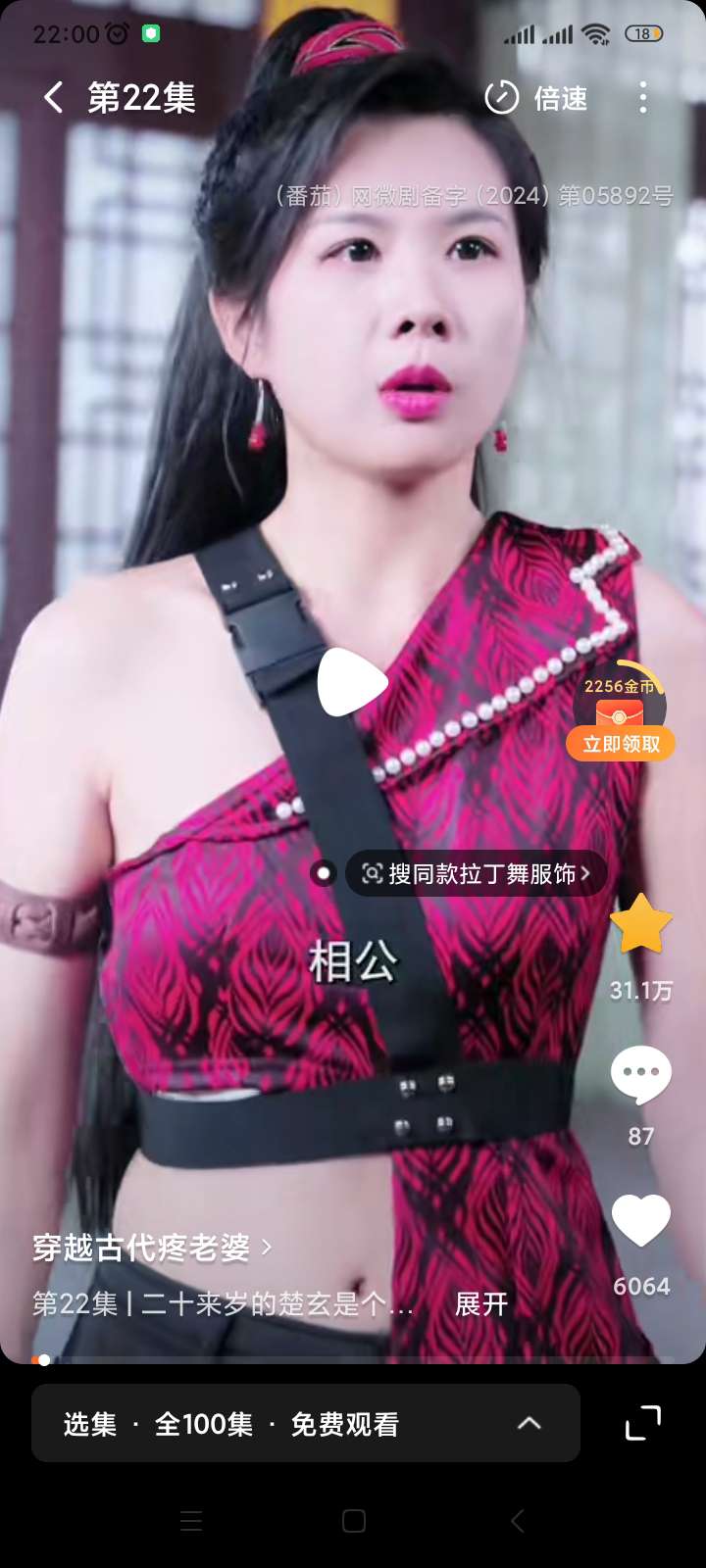Claim the coins via 立即领取
The width and height of the screenshot is (706, 1568).
pos(621,744)
